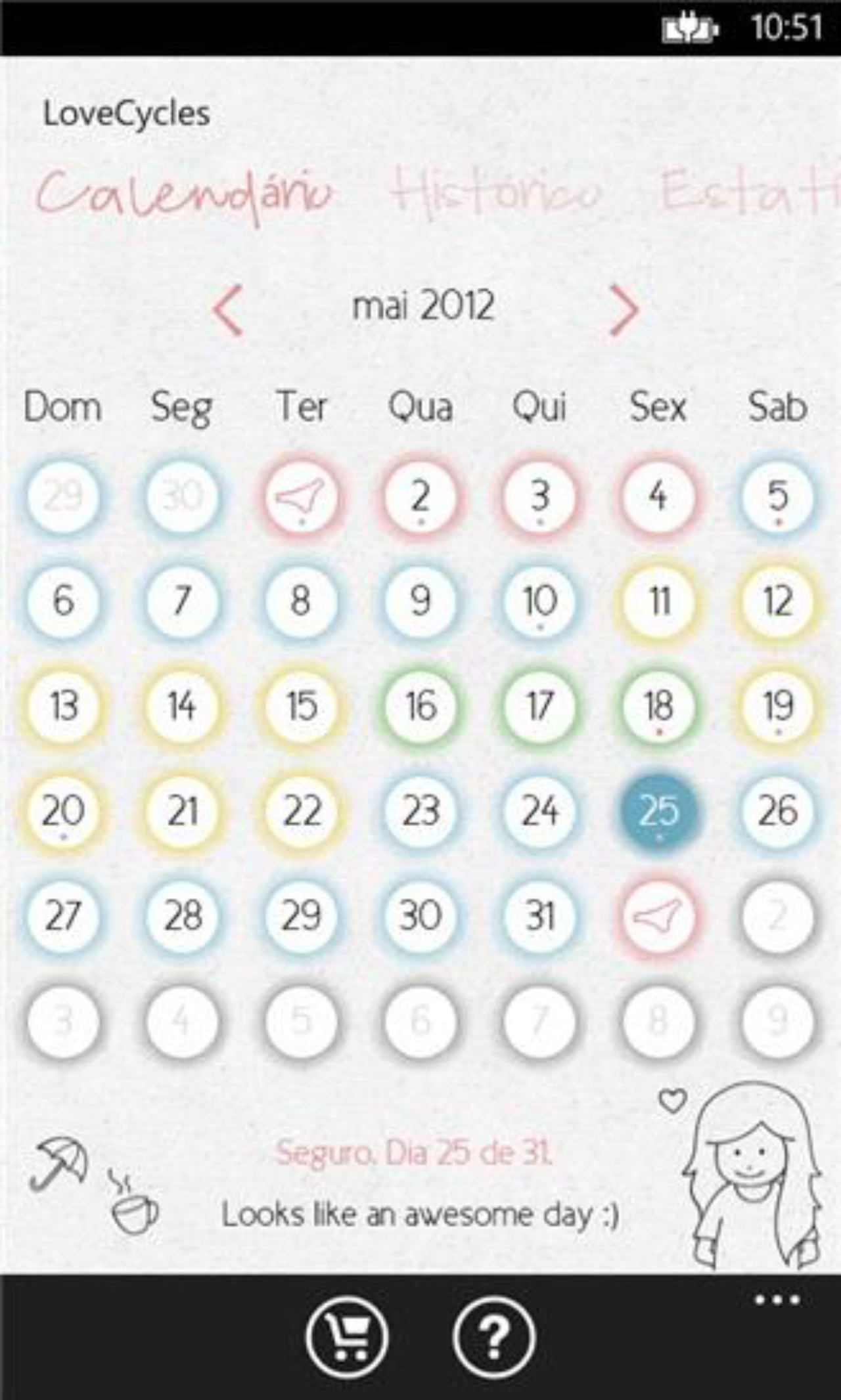Select day 20 in the calendar

click(63, 811)
